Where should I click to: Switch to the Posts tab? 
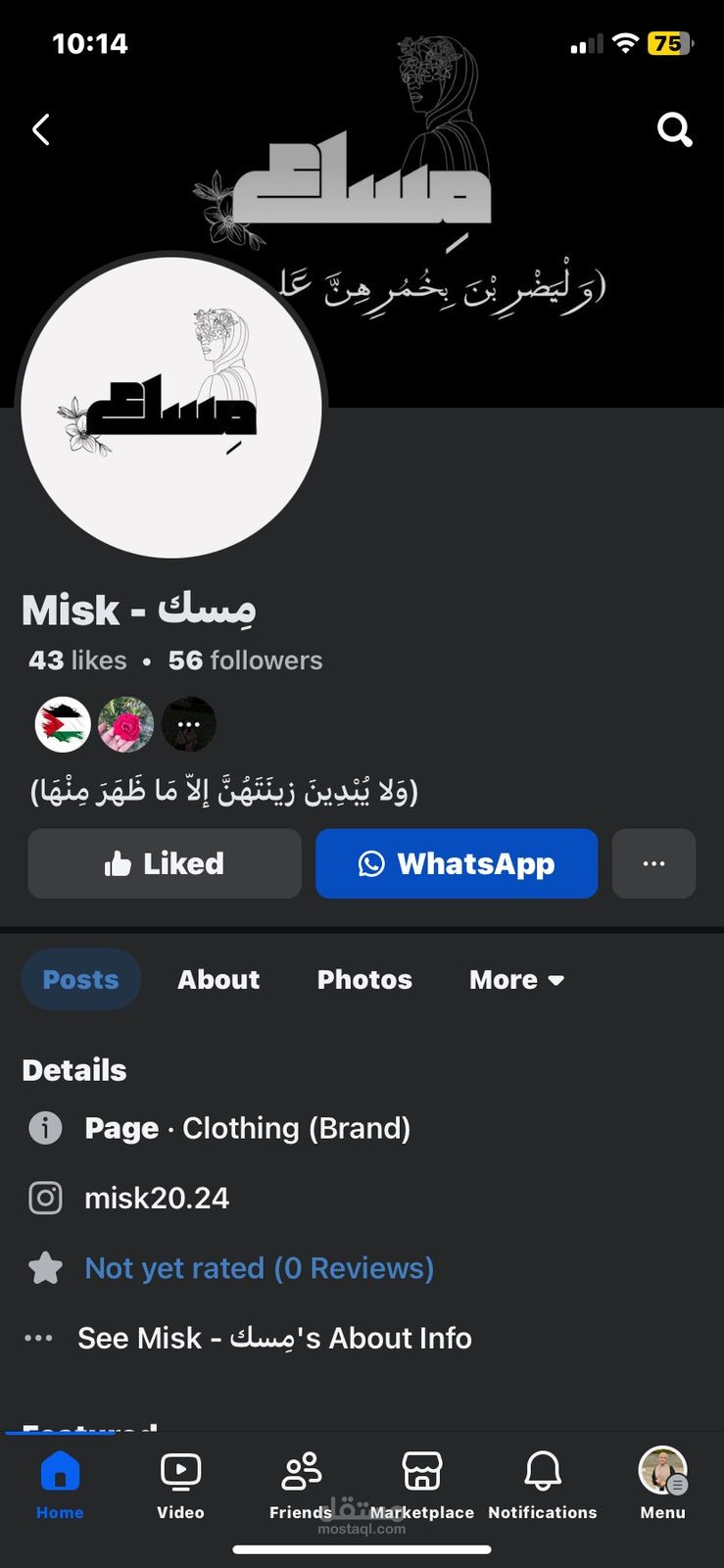coord(81,979)
